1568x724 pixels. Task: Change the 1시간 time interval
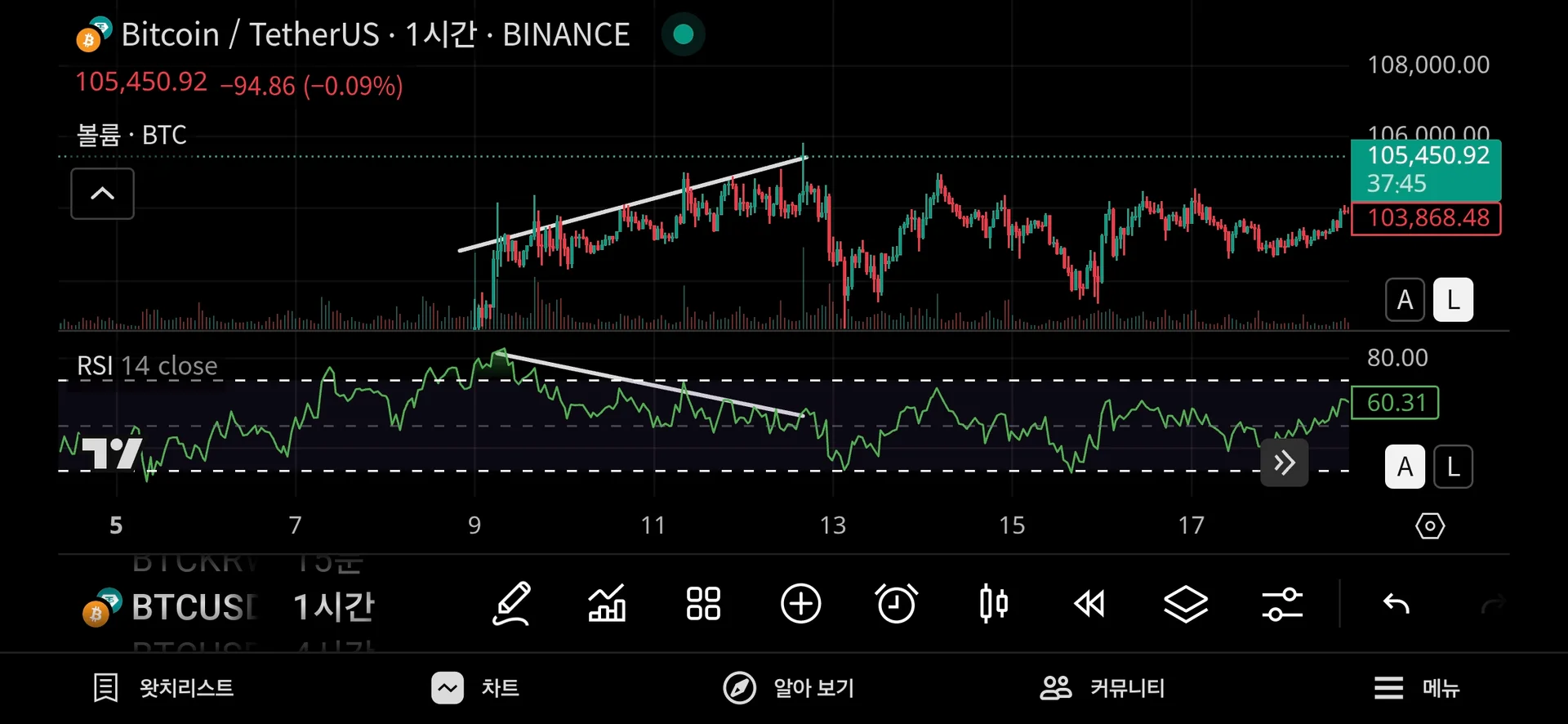[333, 608]
